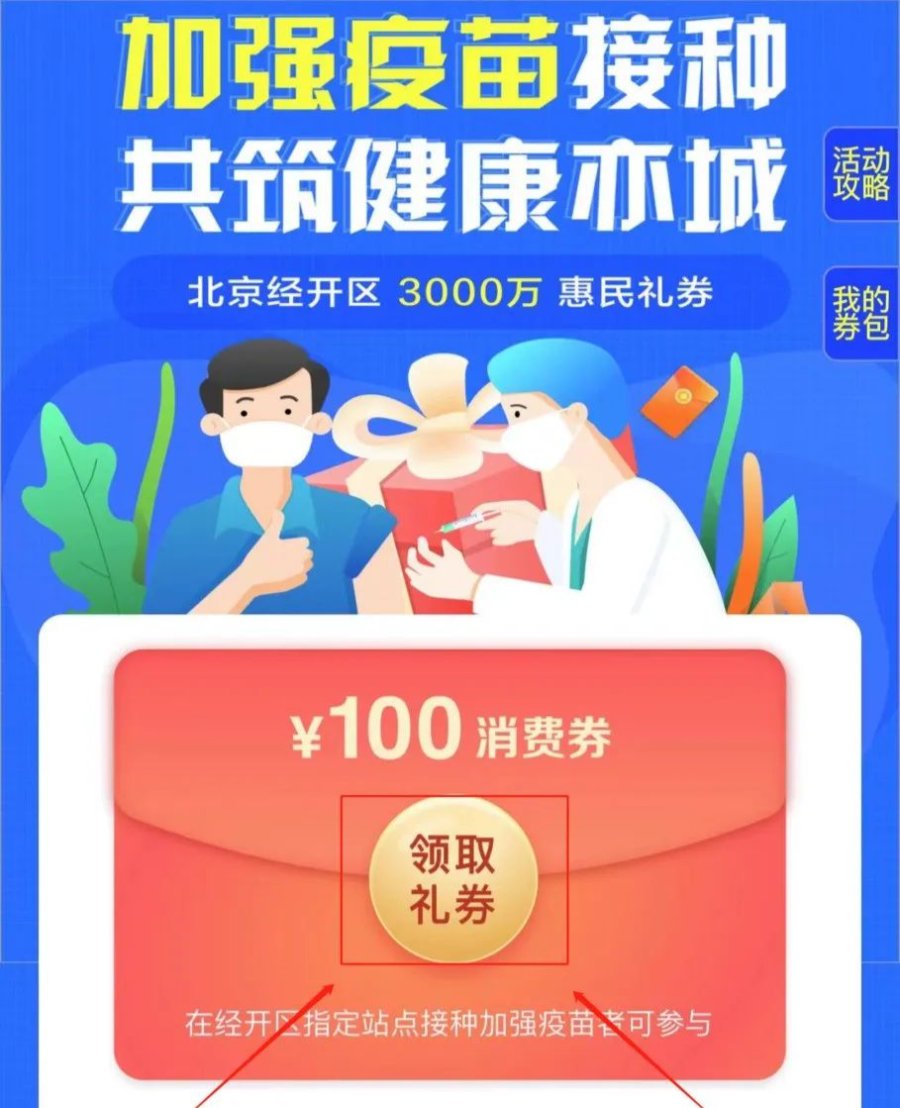The width and height of the screenshot is (900, 1108).
Task: Open the 活动攻略 side tab
Action: pos(861,174)
